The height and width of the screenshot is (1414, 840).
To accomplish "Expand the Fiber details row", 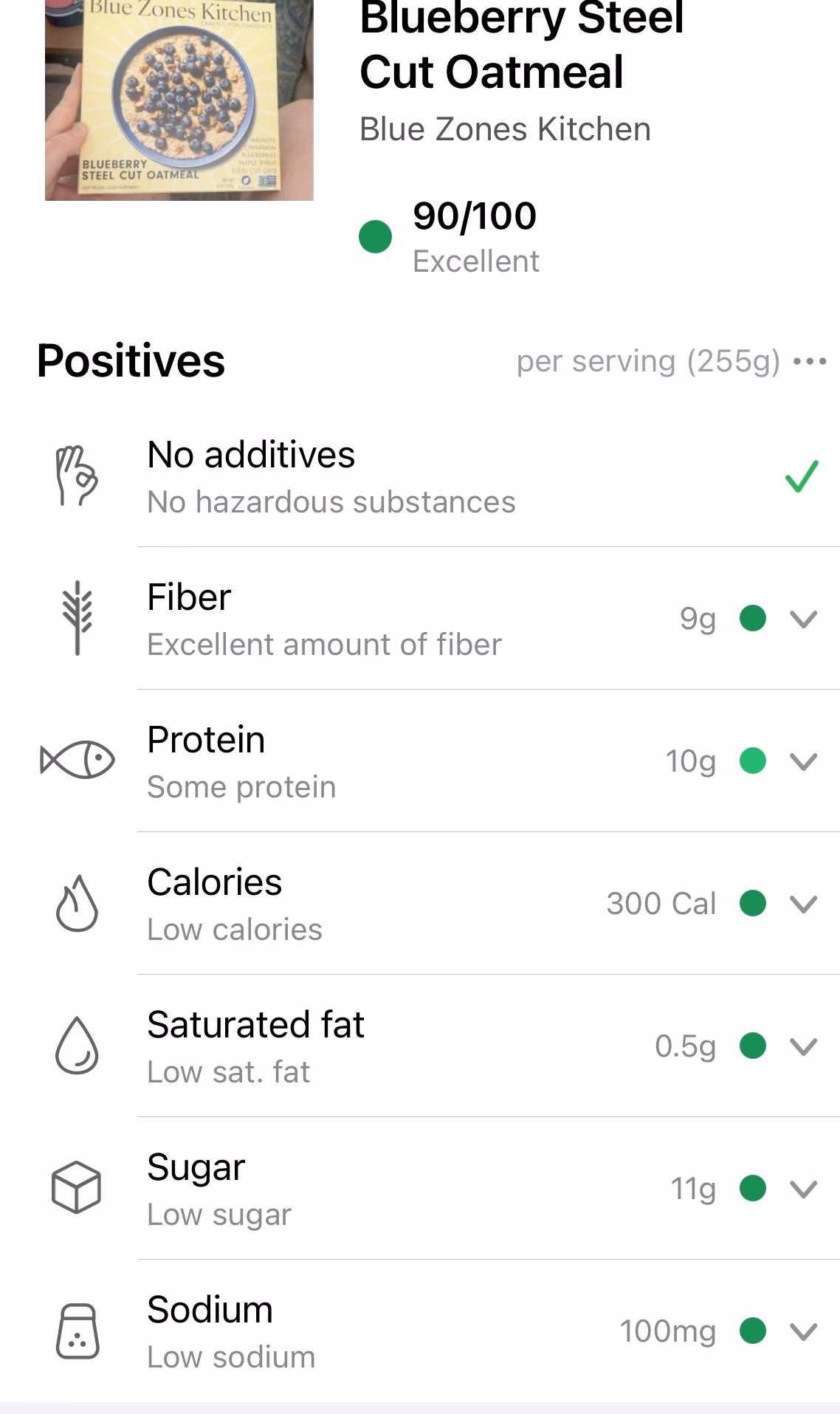I will pos(803,619).
